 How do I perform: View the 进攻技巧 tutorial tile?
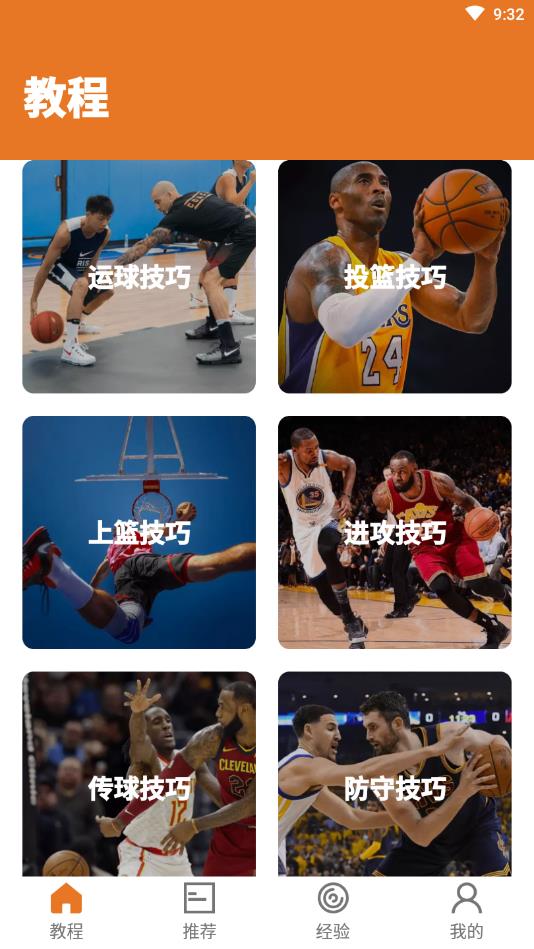pyautogui.click(x=395, y=532)
